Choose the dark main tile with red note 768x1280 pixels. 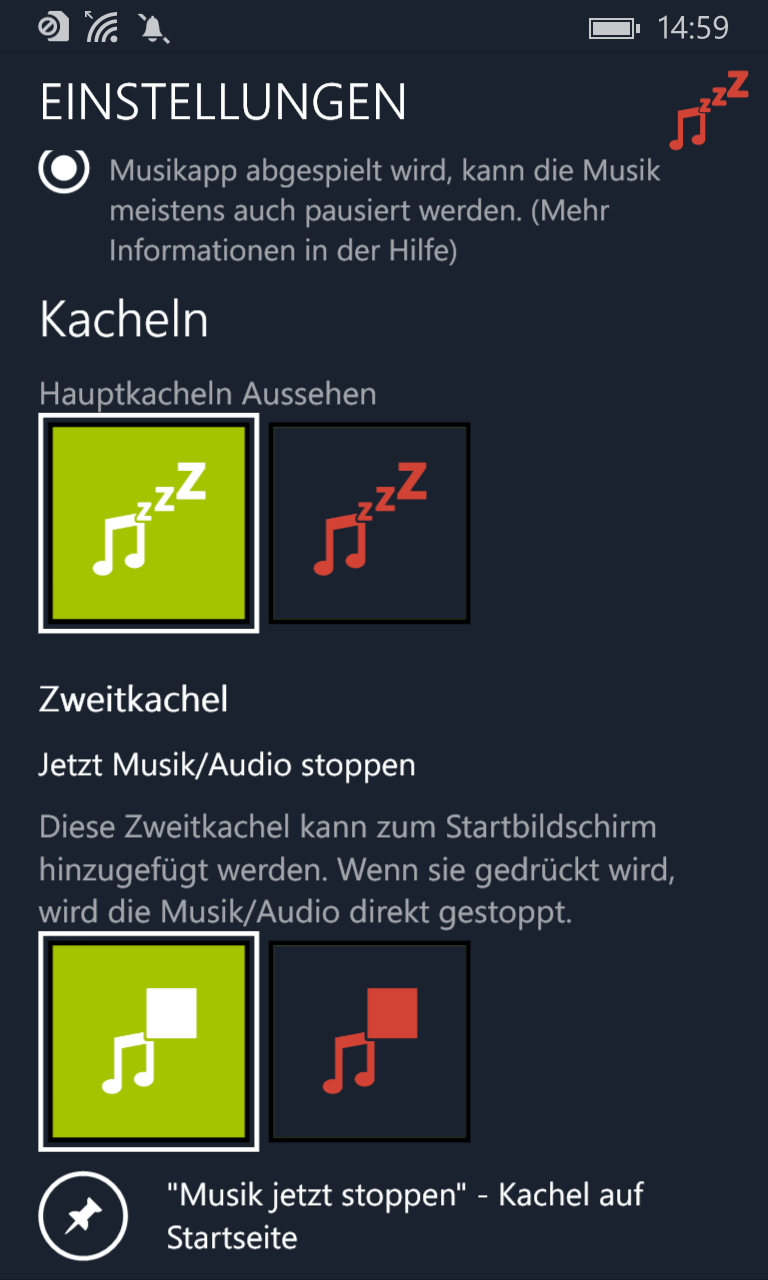(x=369, y=523)
